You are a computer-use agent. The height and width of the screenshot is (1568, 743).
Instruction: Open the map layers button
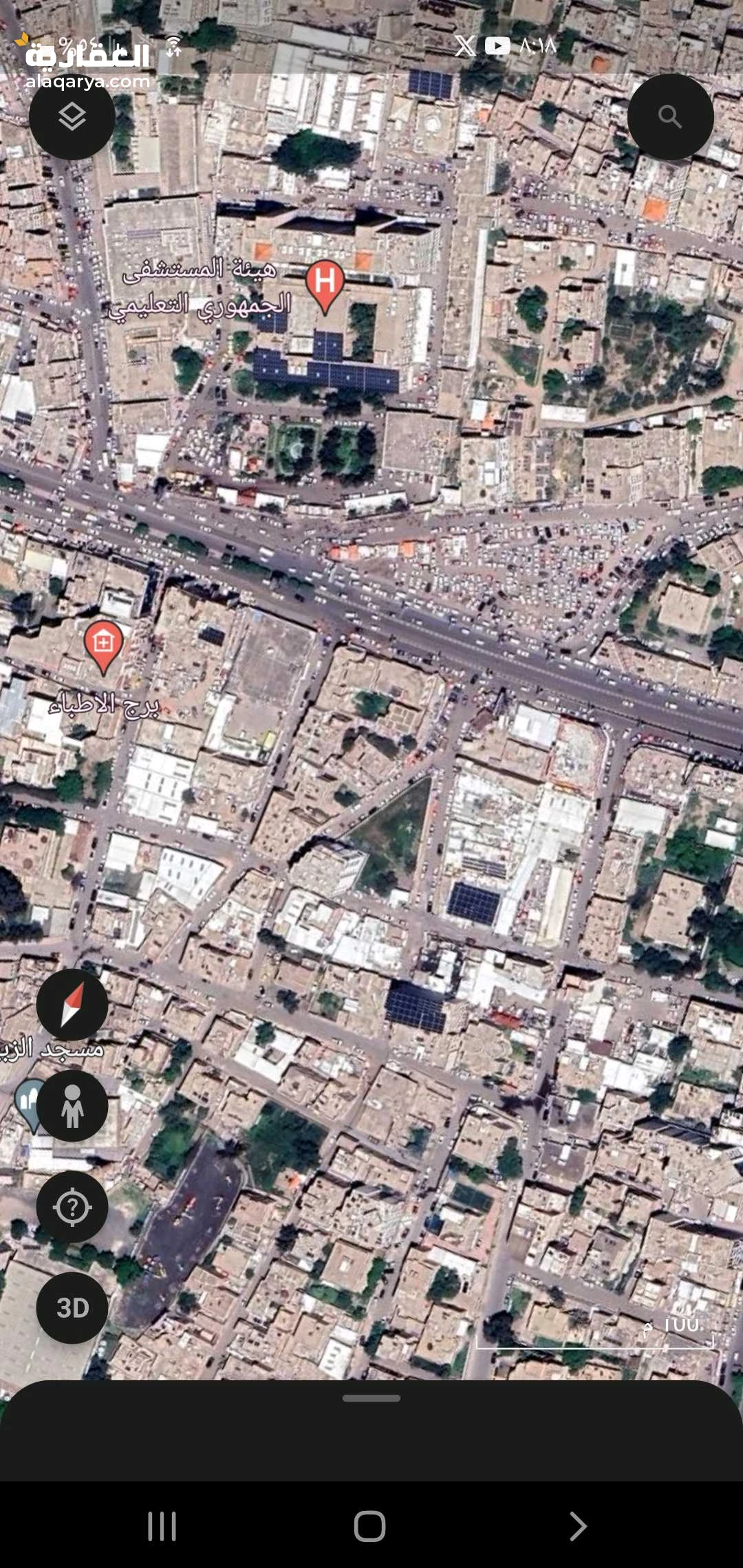tap(72, 117)
